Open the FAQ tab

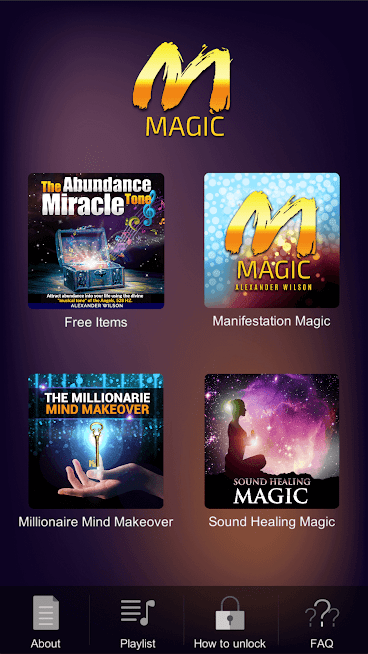[322, 621]
